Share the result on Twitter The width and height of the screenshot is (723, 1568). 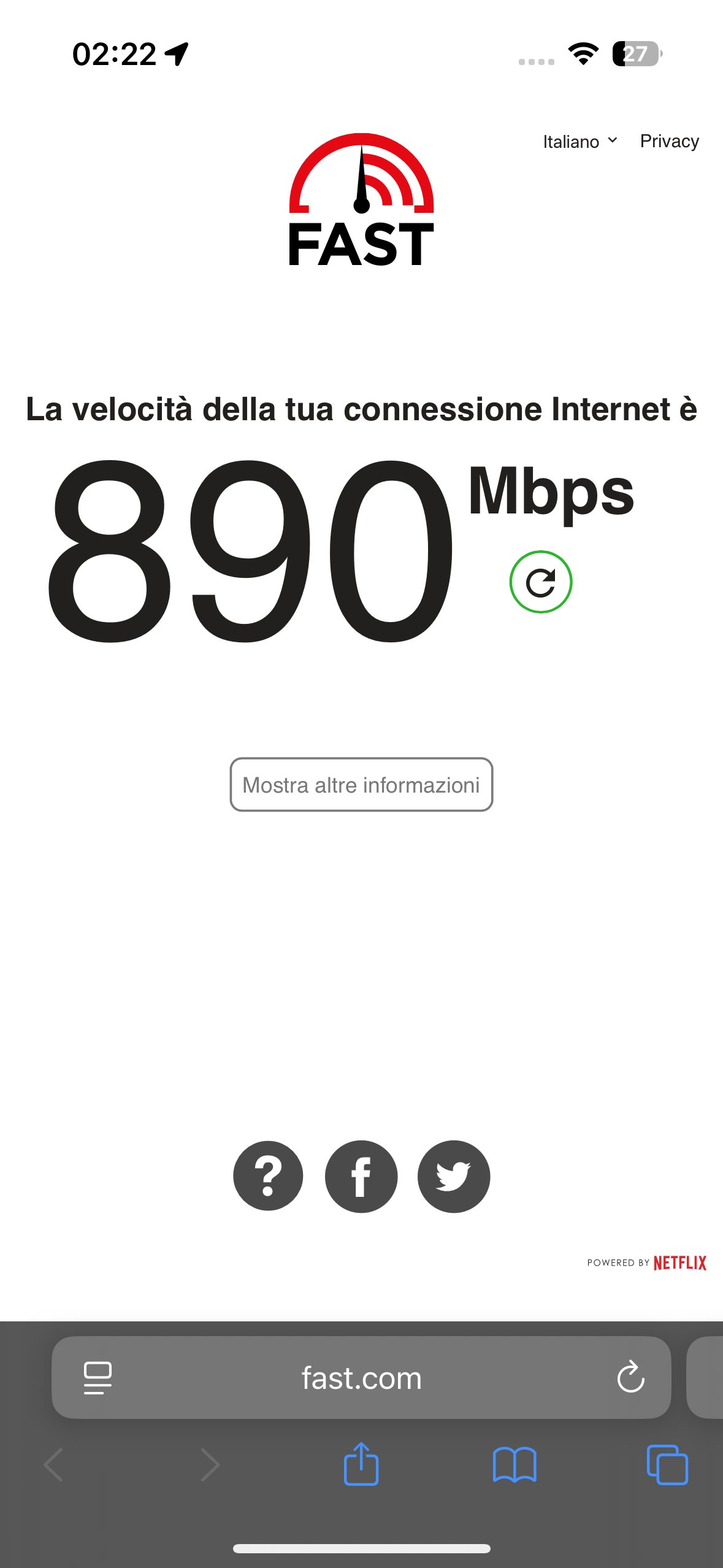click(454, 1176)
